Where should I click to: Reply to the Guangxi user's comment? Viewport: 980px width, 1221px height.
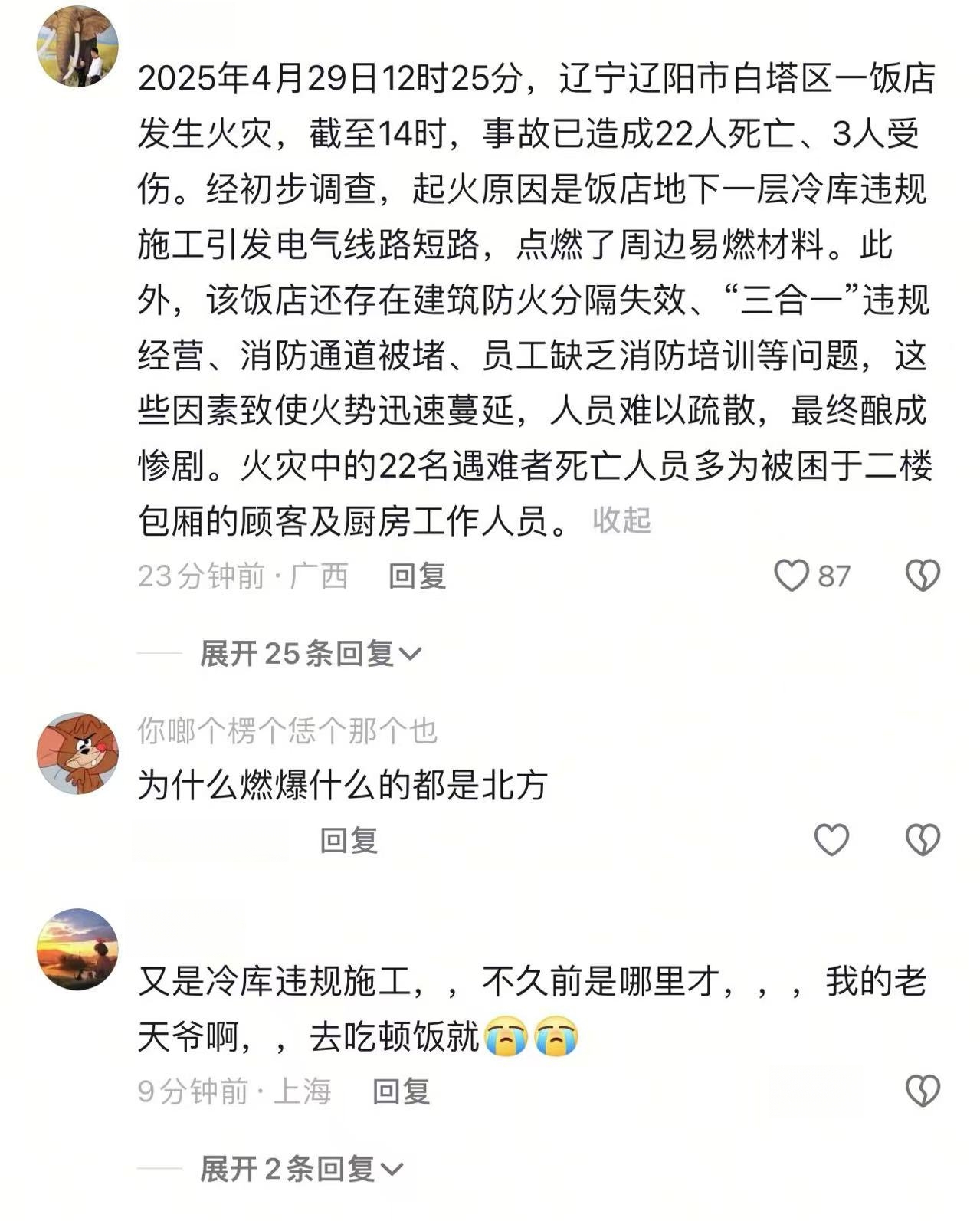coord(417,576)
